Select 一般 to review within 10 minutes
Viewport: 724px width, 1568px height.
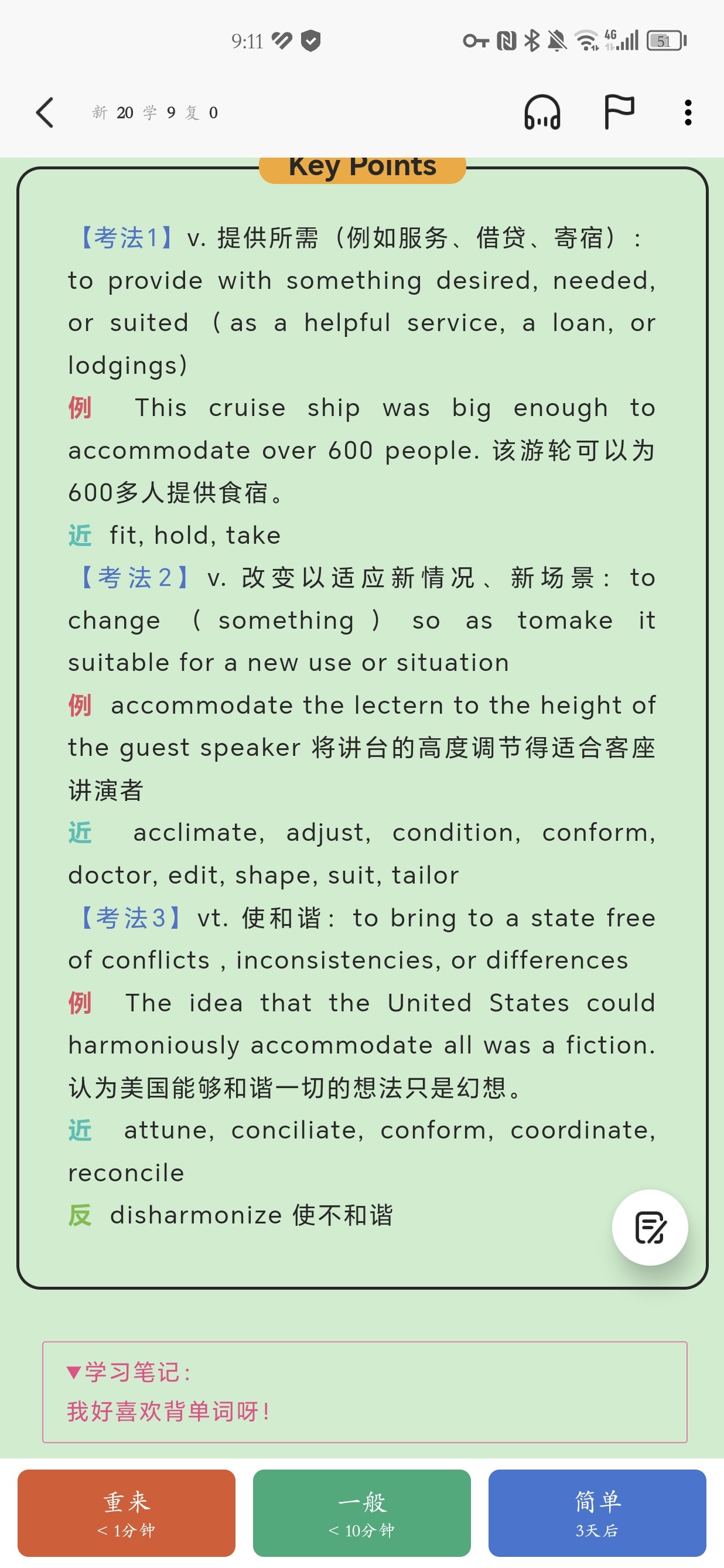click(361, 1512)
